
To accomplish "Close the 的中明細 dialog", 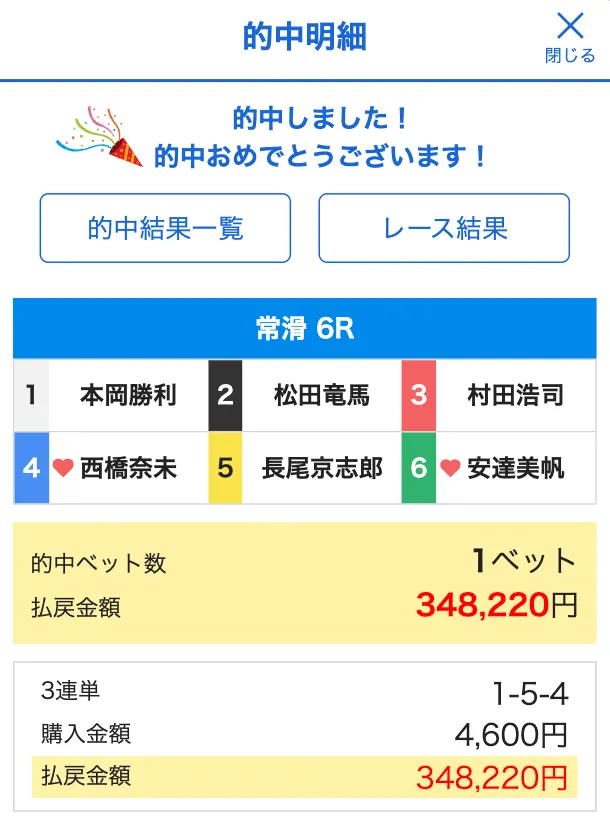I will pyautogui.click(x=569, y=37).
